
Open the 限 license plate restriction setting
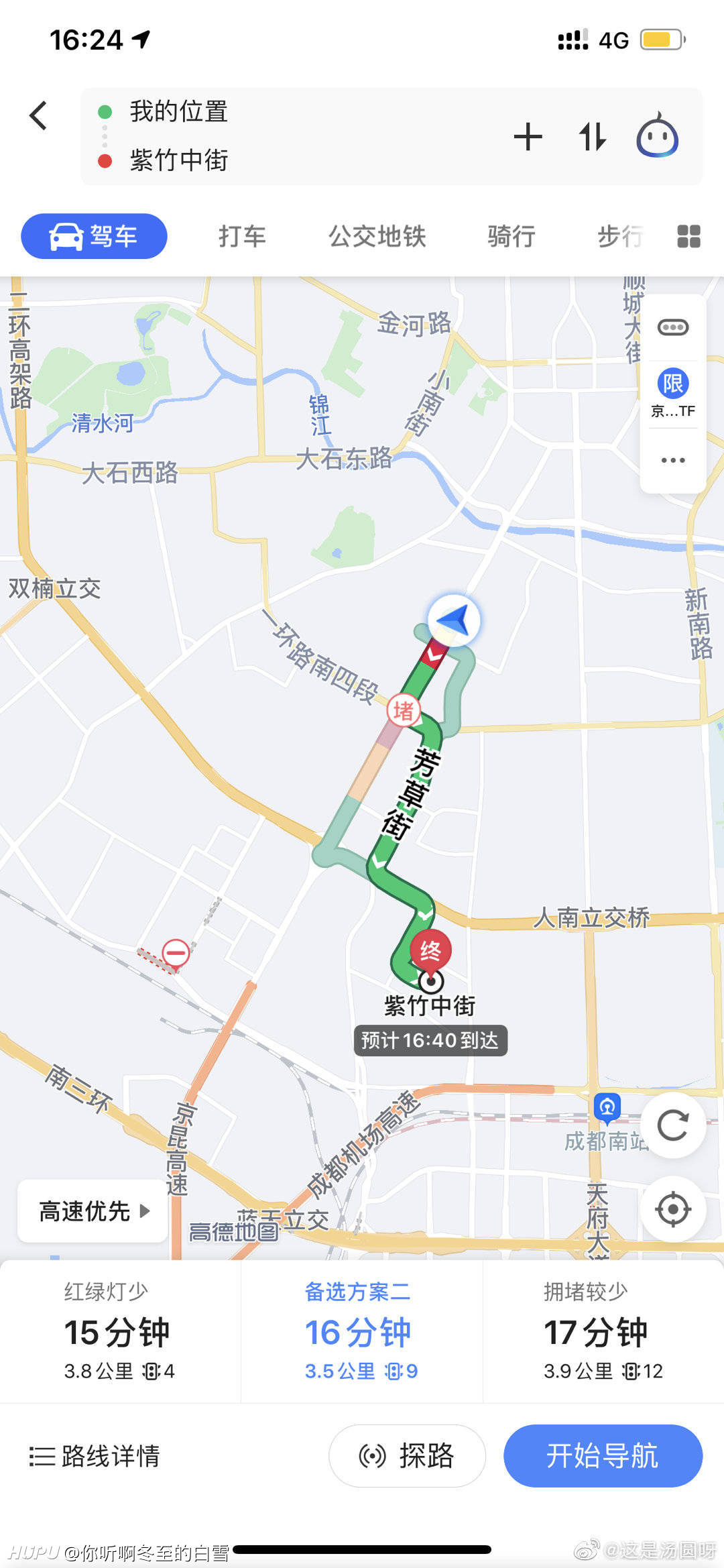(x=673, y=393)
